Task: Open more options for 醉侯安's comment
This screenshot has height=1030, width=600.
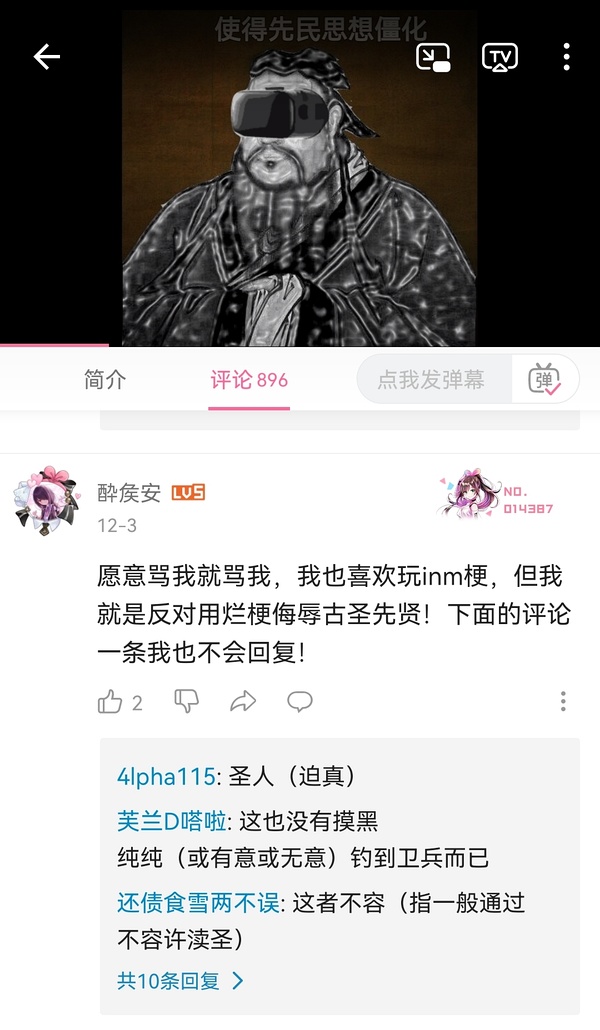Action: 563,702
